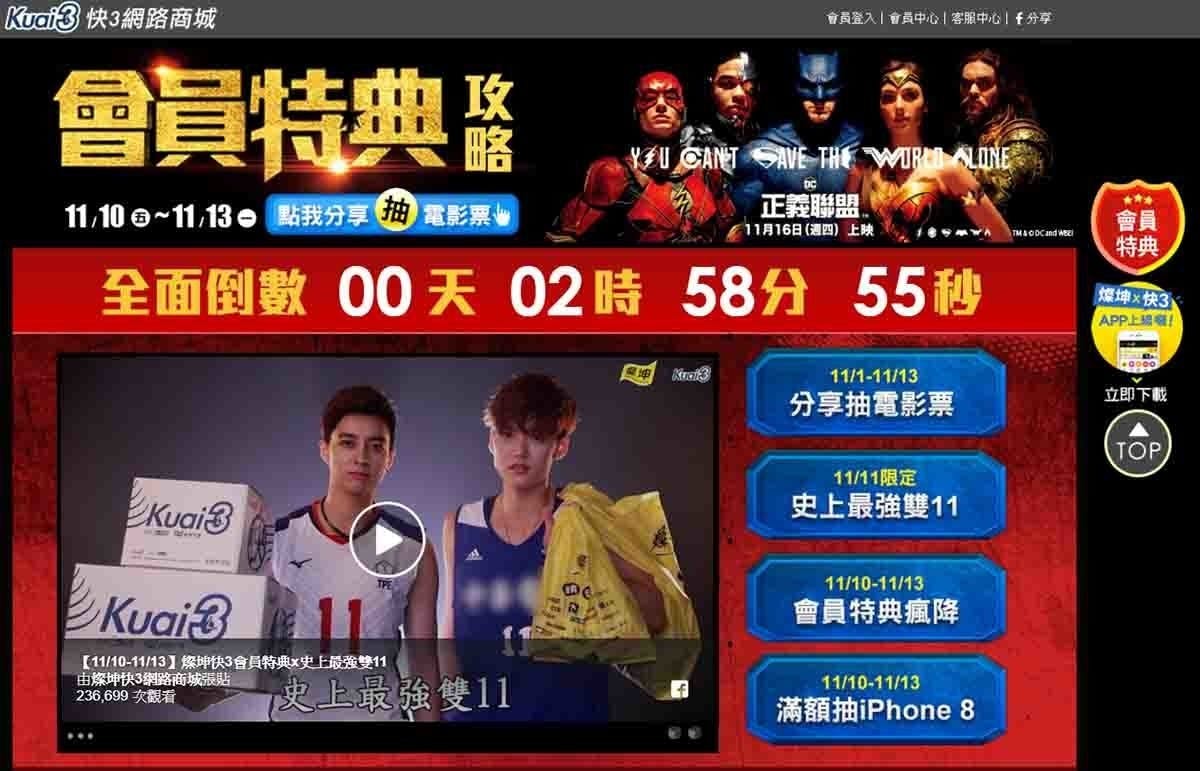Share the page on Facebook

[1034, 18]
